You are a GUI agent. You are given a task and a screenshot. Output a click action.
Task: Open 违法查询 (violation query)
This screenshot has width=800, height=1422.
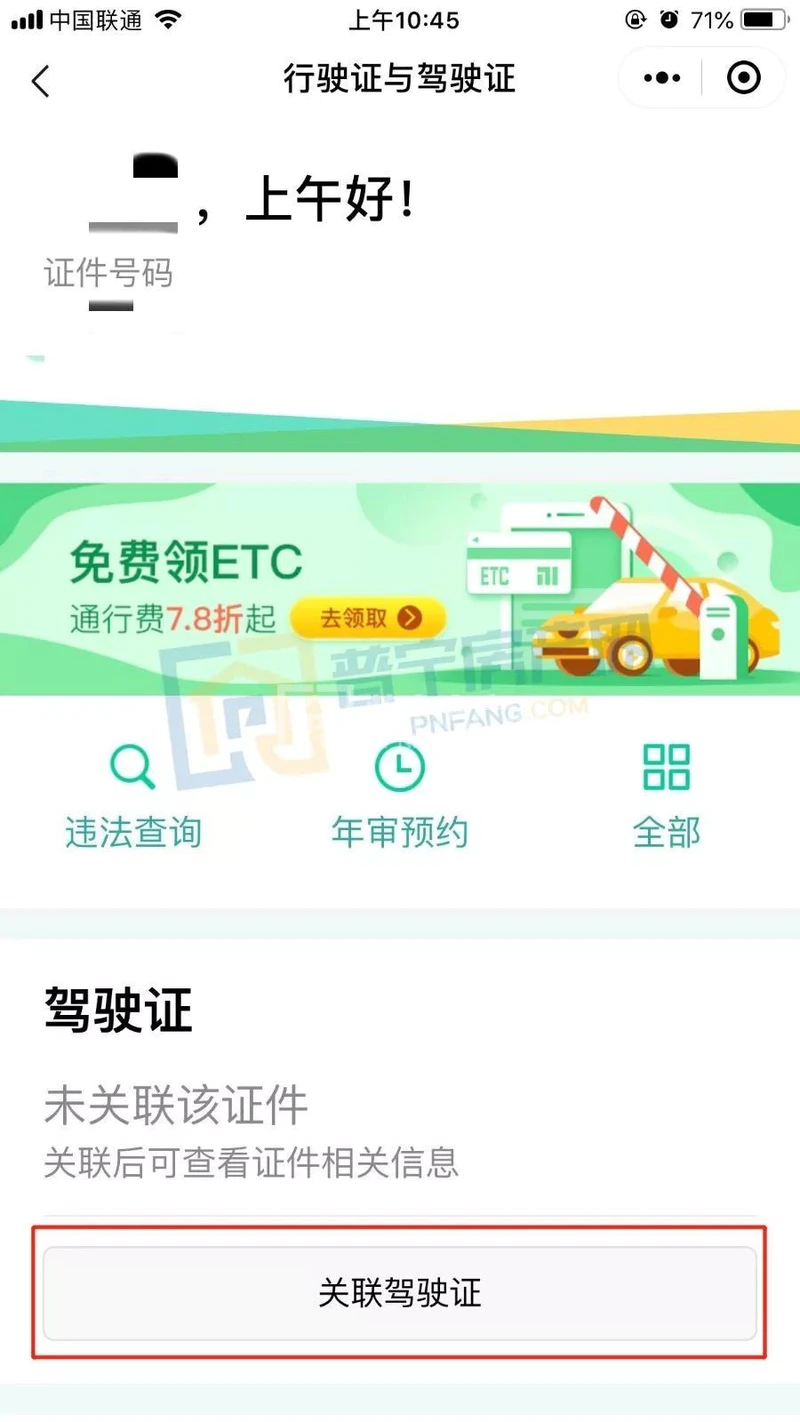(133, 796)
